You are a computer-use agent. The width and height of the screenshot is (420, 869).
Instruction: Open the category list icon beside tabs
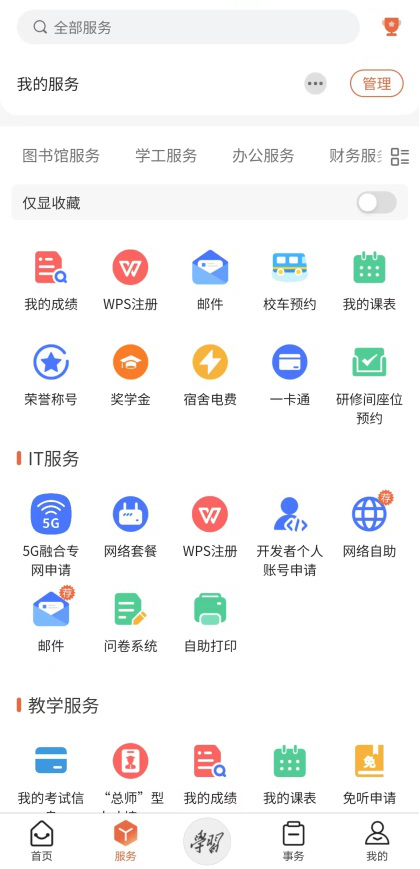click(399, 156)
